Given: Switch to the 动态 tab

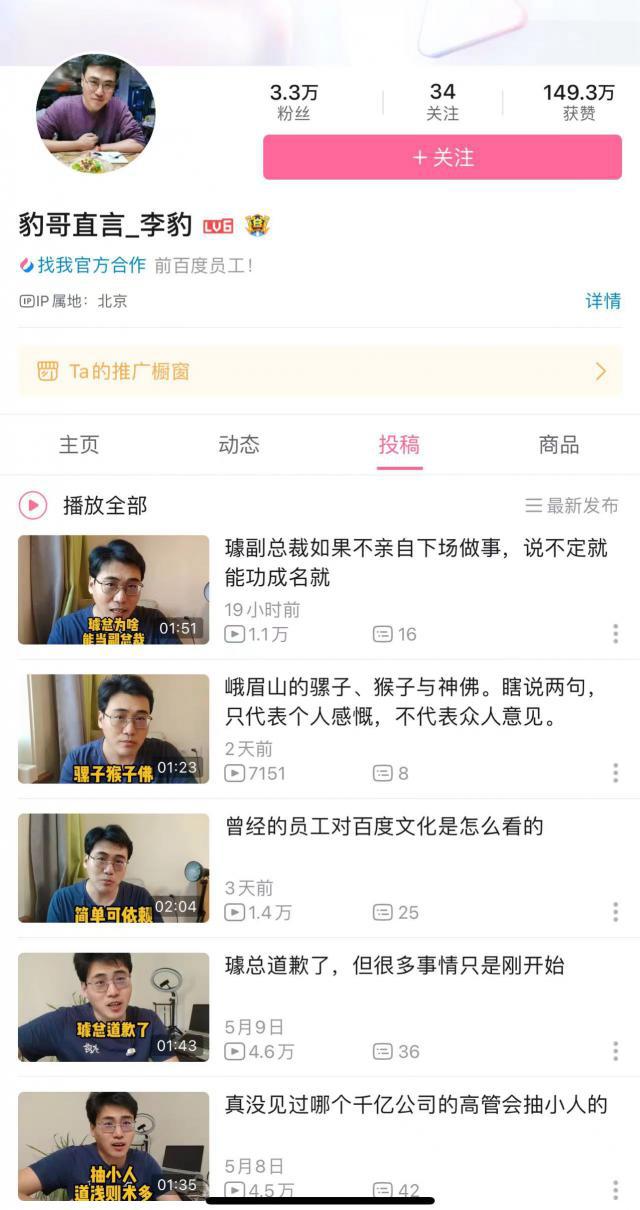Looking at the screenshot, I should pyautogui.click(x=239, y=445).
